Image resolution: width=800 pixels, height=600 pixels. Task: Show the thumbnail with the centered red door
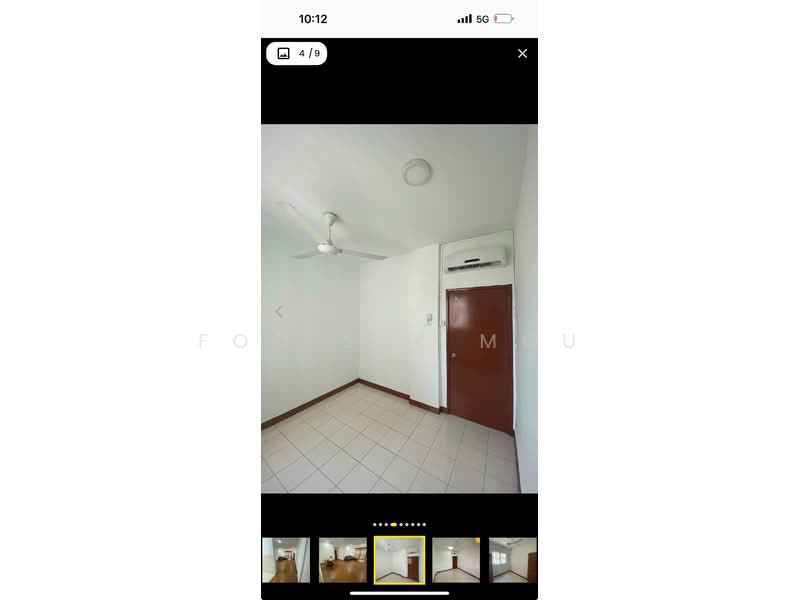[456, 560]
